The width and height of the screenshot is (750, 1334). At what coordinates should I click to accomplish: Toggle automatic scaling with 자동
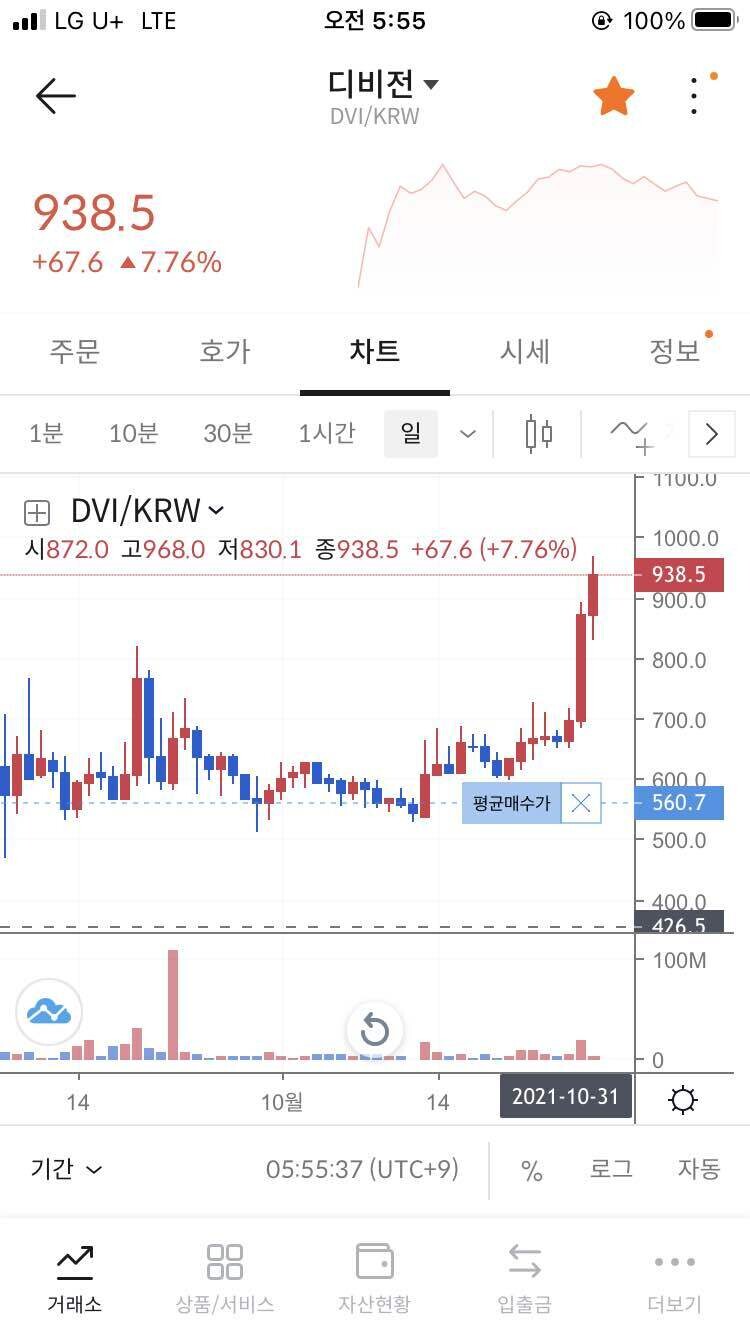pyautogui.click(x=697, y=1168)
